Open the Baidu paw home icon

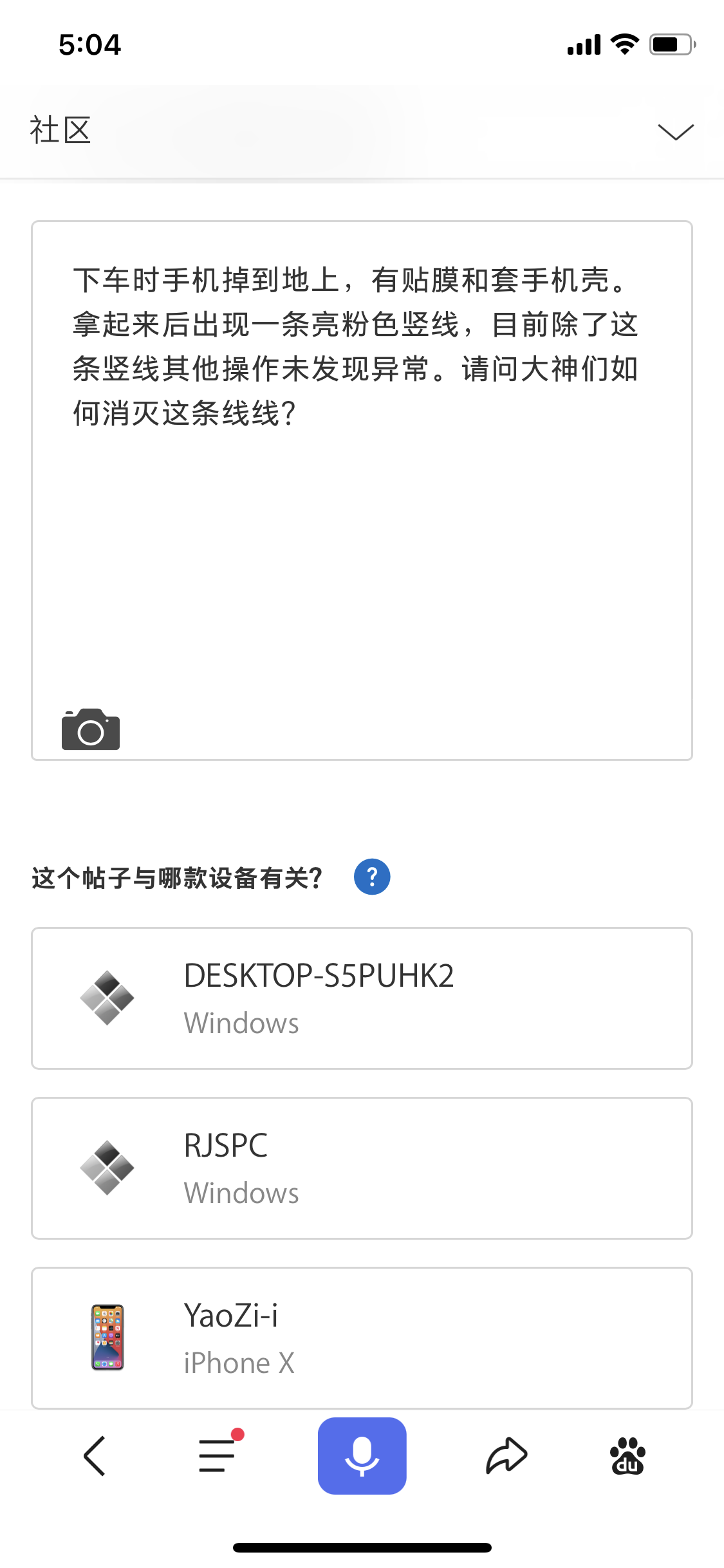click(627, 1456)
